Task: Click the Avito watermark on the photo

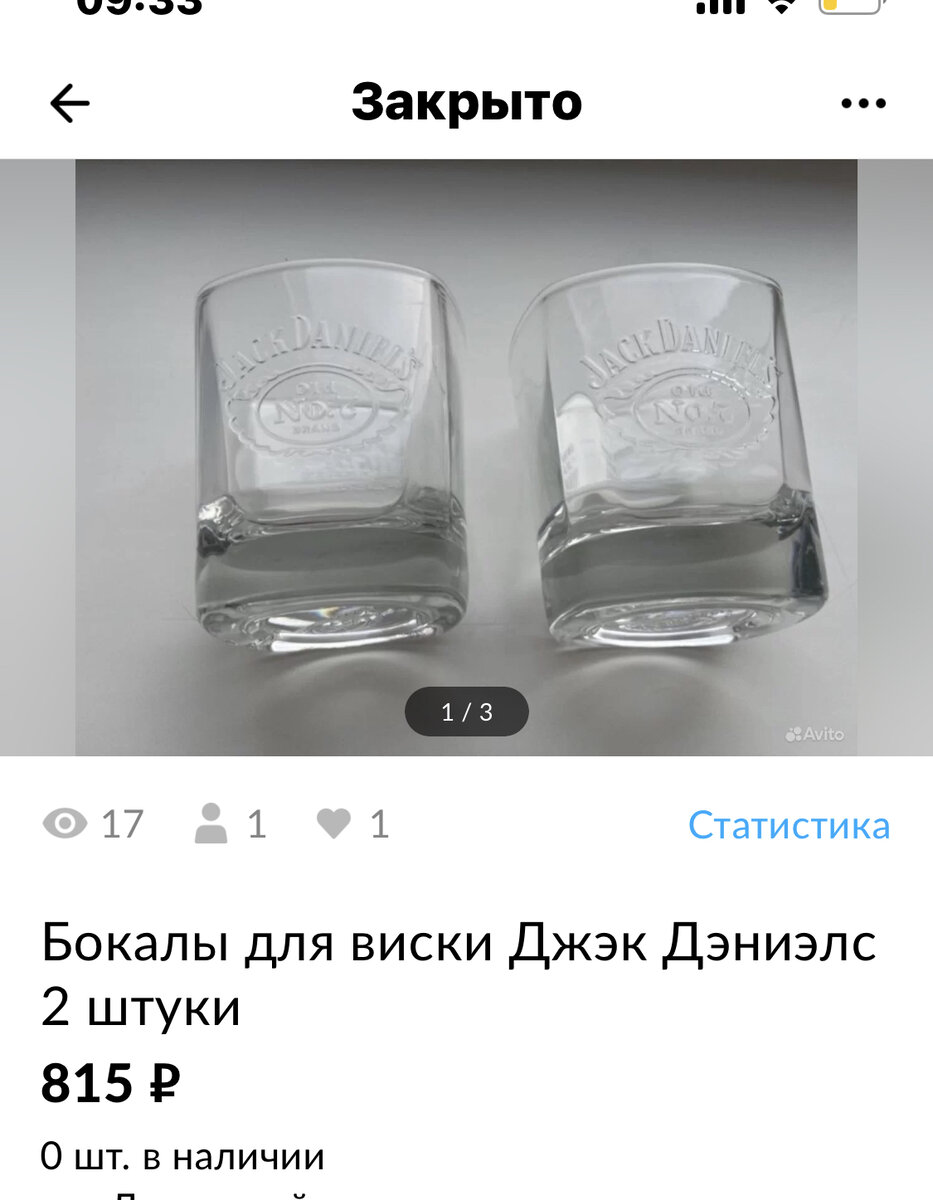Action: [x=817, y=733]
